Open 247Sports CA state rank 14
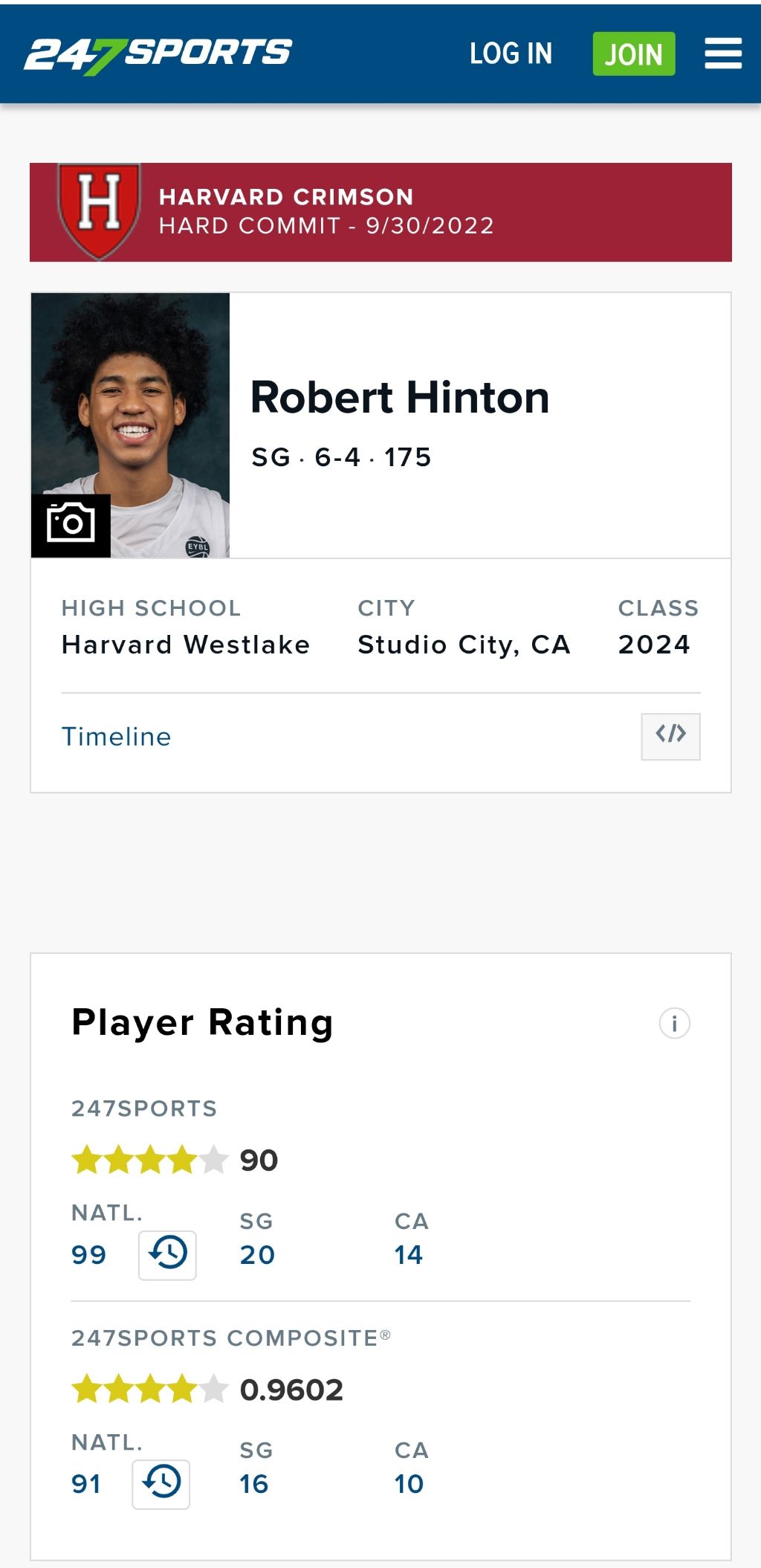 pyautogui.click(x=409, y=1255)
